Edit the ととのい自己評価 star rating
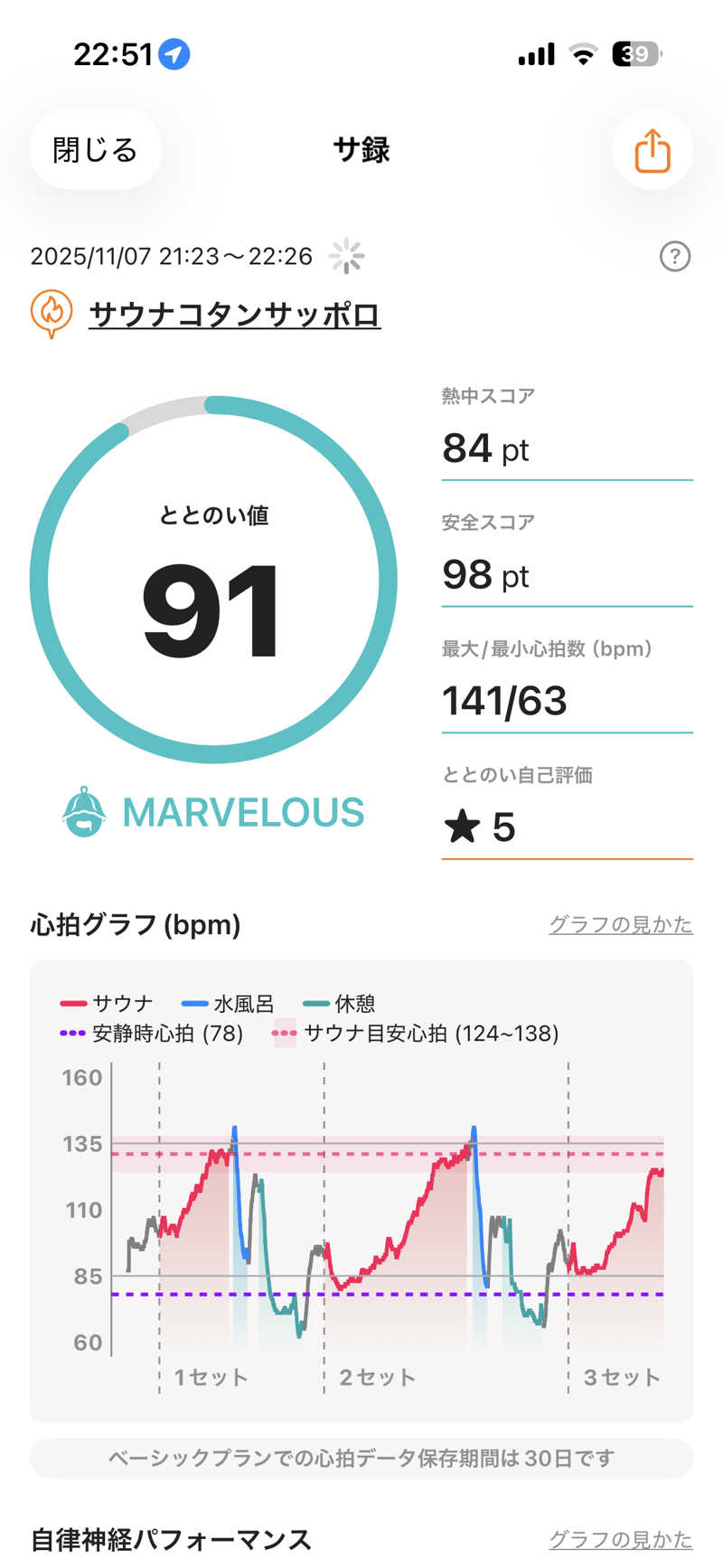Screen dimensions: 723x1568 566,827
